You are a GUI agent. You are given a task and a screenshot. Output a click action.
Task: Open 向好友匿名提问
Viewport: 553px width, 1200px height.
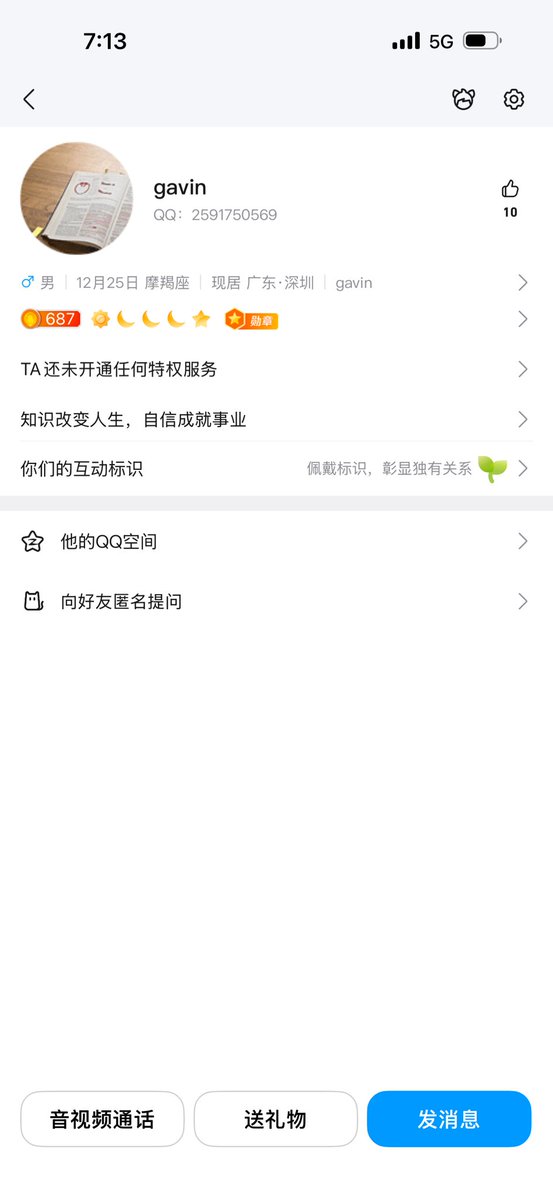[276, 602]
